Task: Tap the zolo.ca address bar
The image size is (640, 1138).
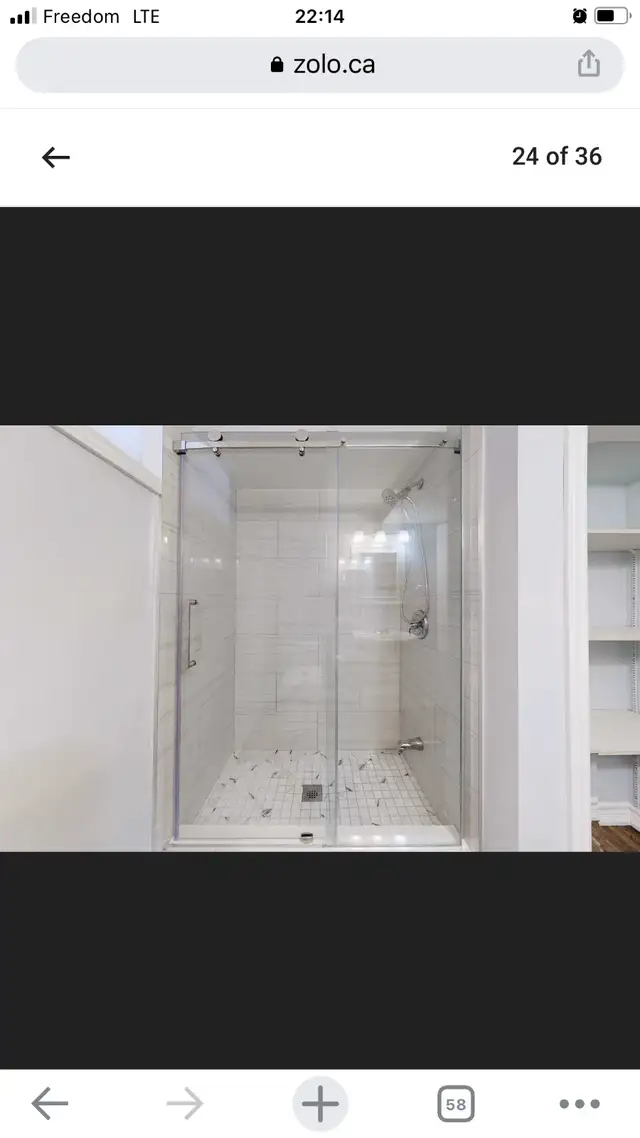Action: [x=322, y=65]
